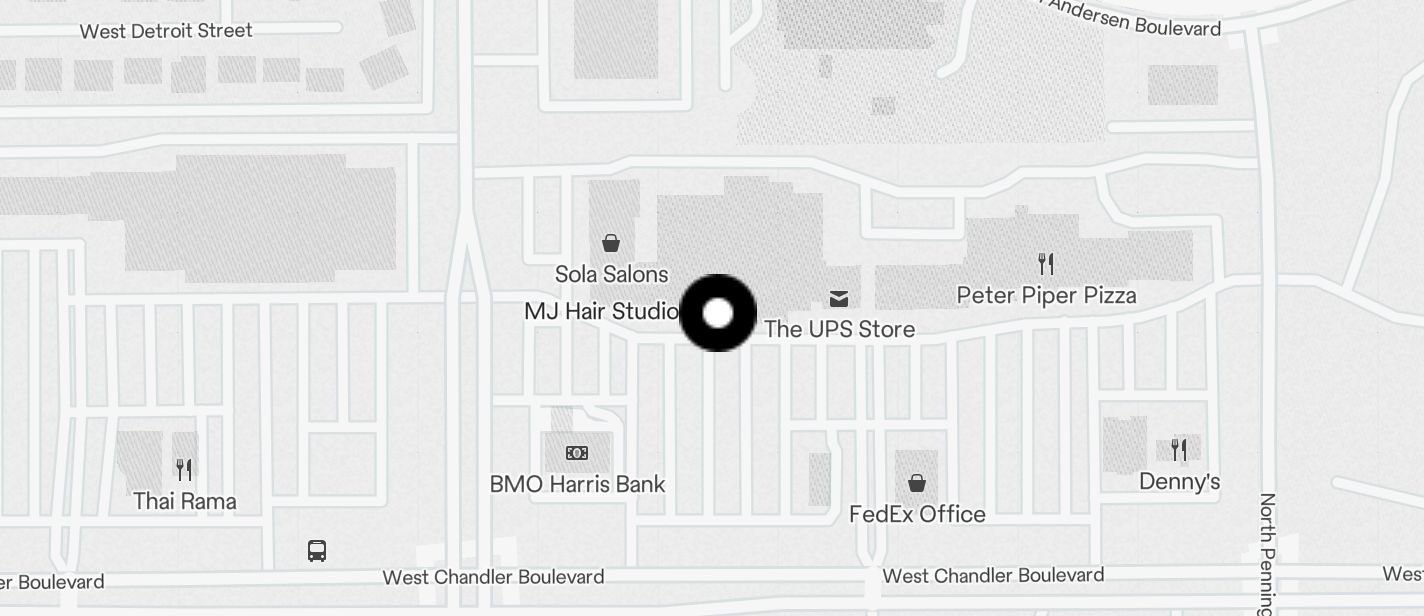The height and width of the screenshot is (616, 1424).
Task: Select the Sola Salons place marker
Action: (x=611, y=243)
